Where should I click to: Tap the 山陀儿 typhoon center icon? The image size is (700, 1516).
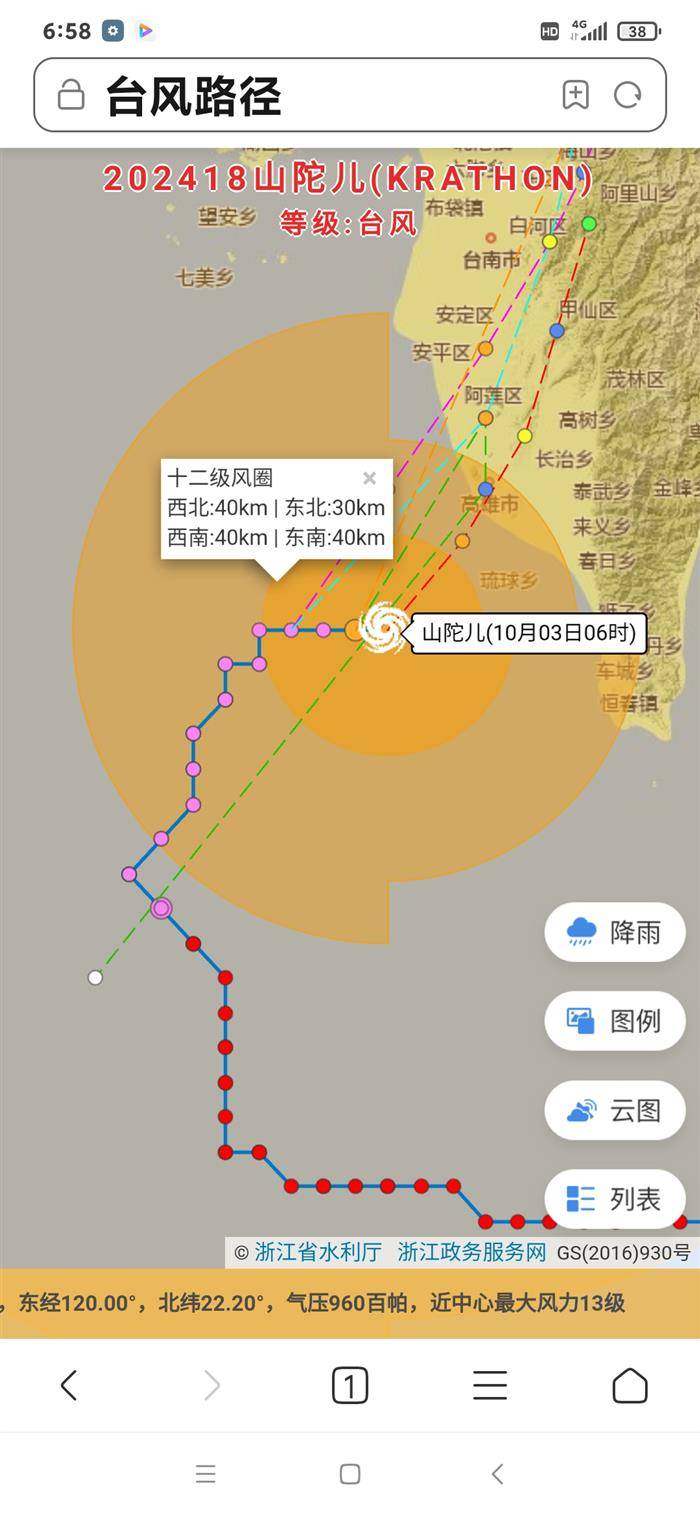click(x=384, y=629)
